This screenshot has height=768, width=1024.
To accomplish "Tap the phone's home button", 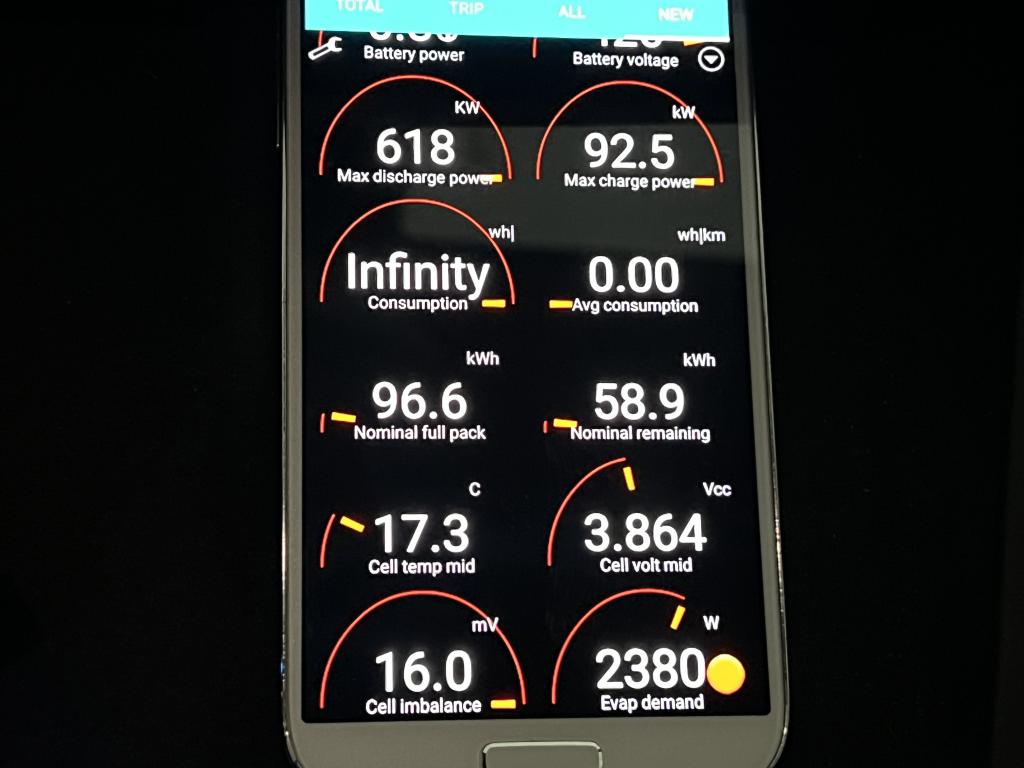I will pos(542,754).
